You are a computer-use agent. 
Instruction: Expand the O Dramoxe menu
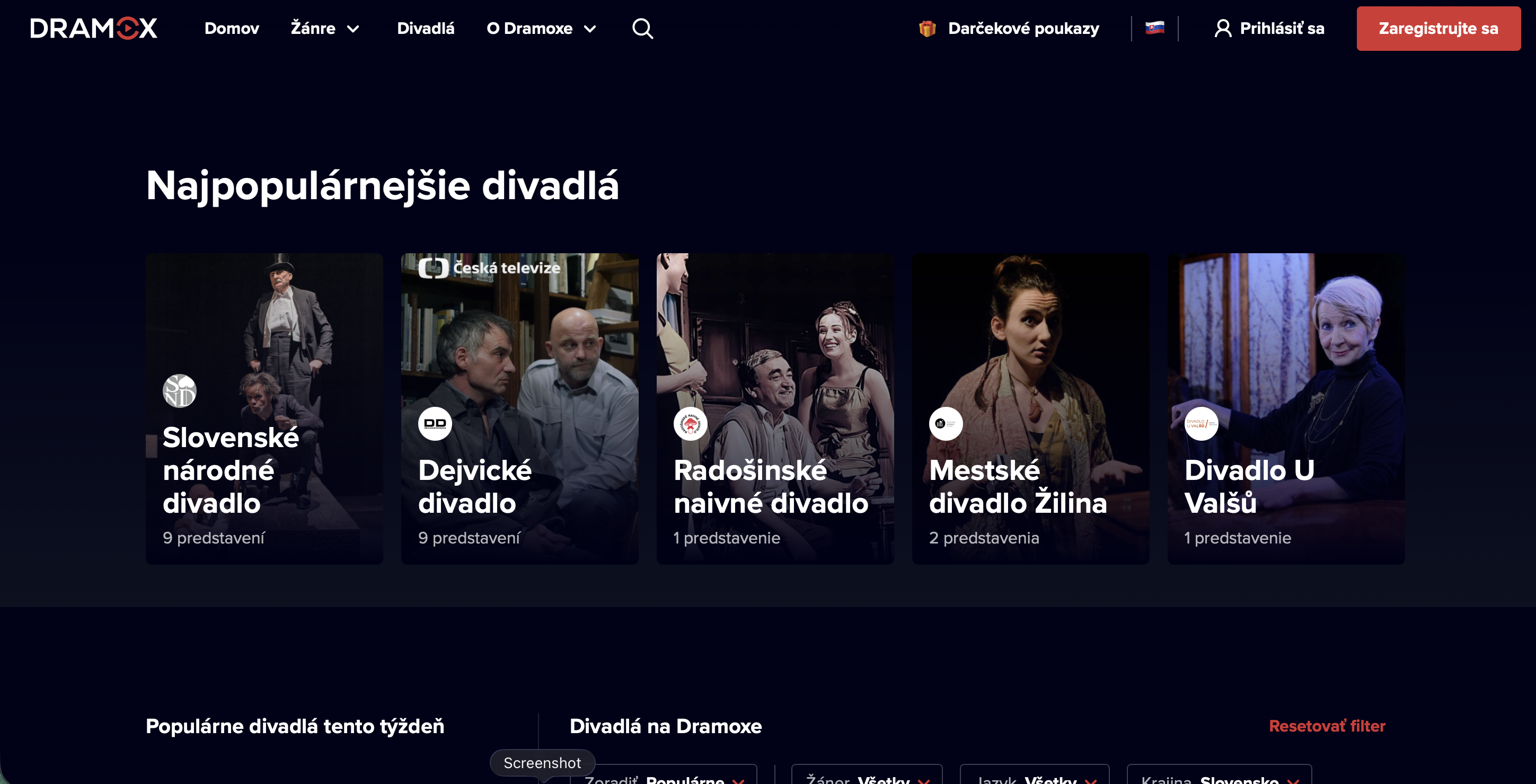[x=541, y=28]
